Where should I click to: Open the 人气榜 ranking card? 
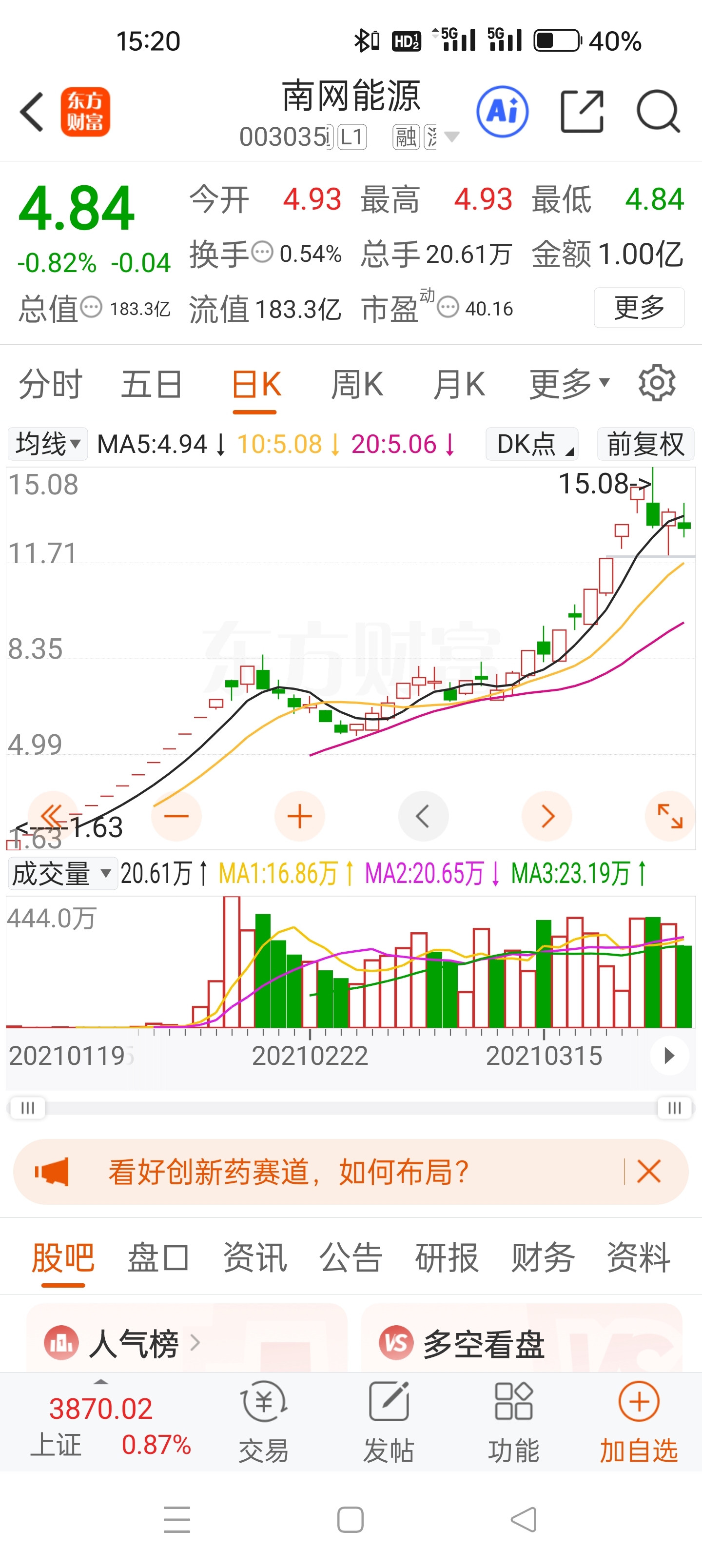[134, 1343]
